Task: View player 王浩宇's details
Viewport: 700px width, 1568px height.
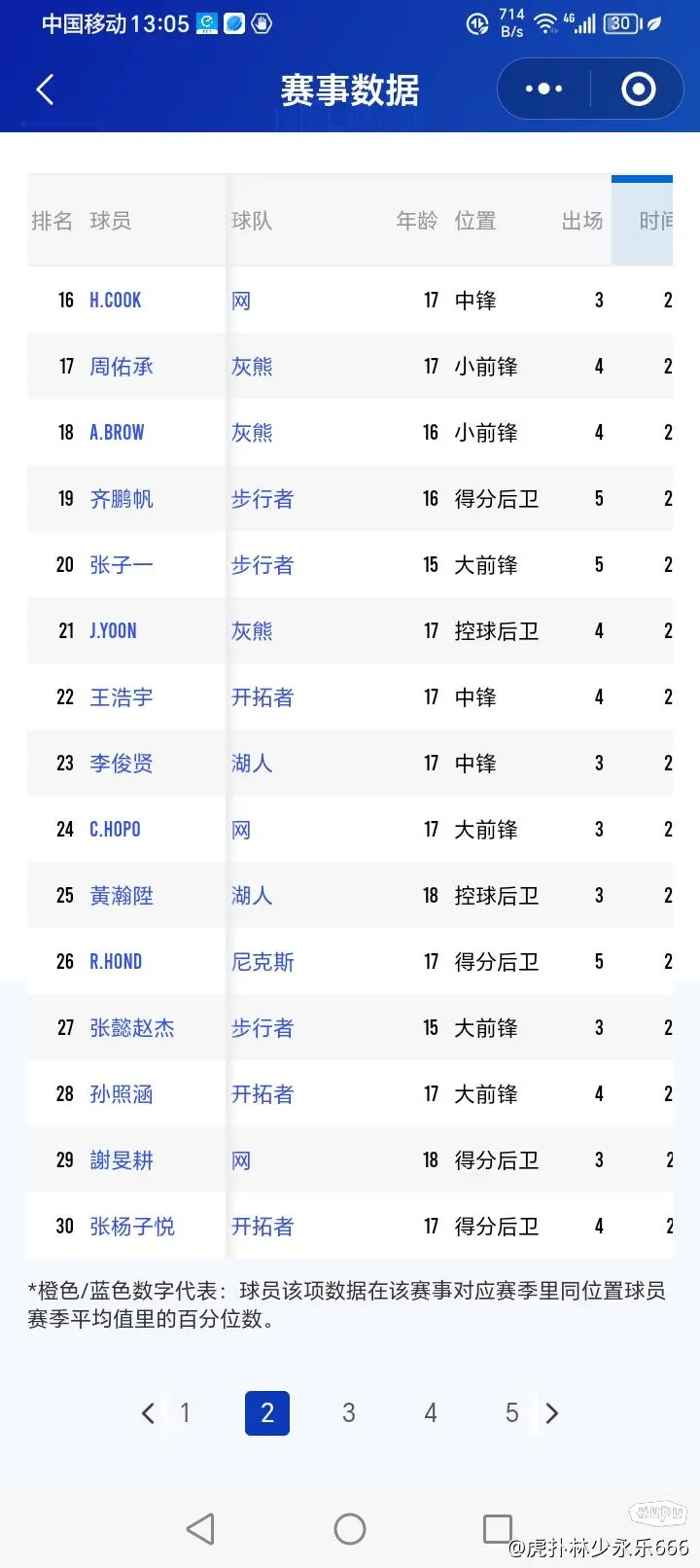Action: 122,697
